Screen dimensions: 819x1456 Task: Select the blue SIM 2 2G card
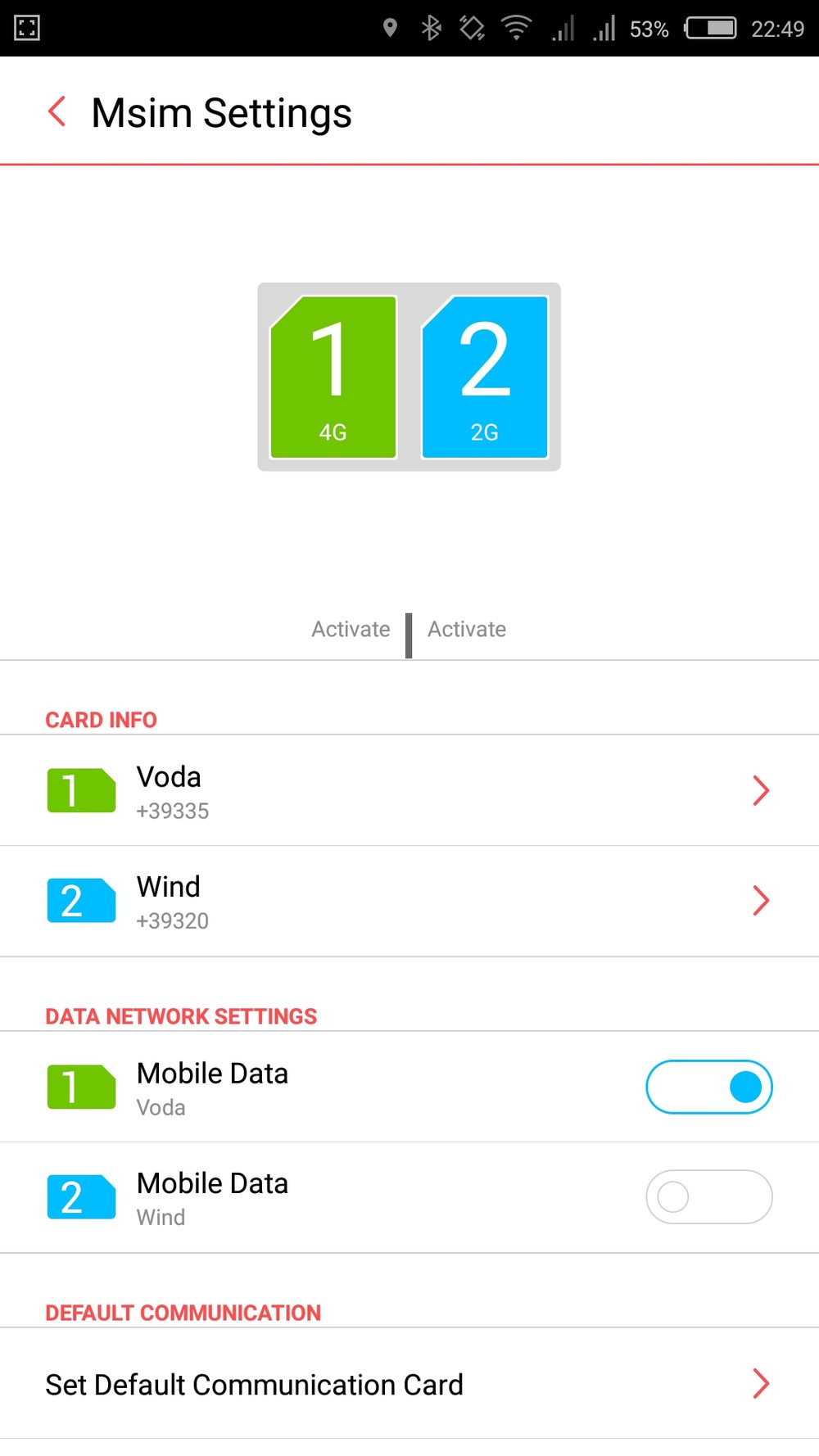pyautogui.click(x=485, y=377)
